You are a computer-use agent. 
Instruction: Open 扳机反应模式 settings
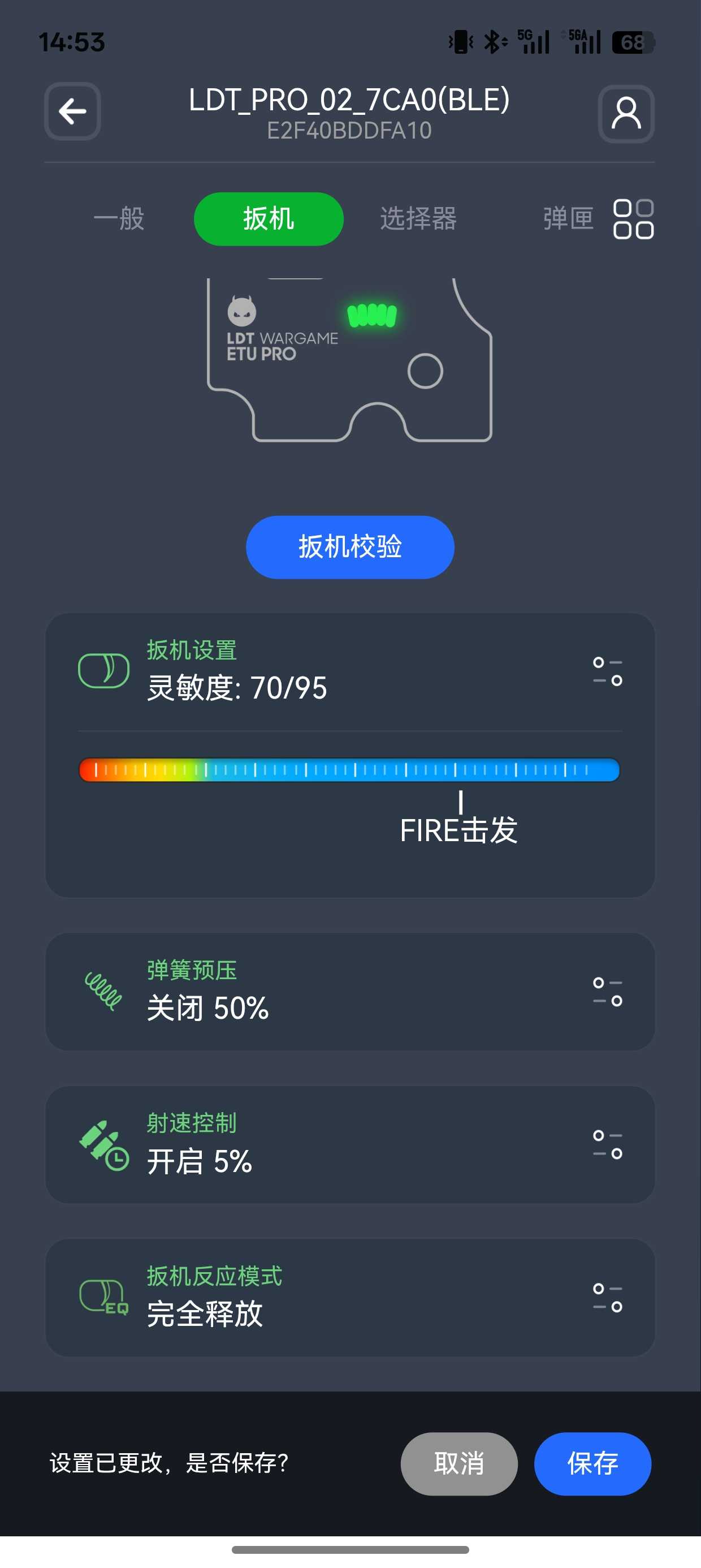click(607, 1297)
